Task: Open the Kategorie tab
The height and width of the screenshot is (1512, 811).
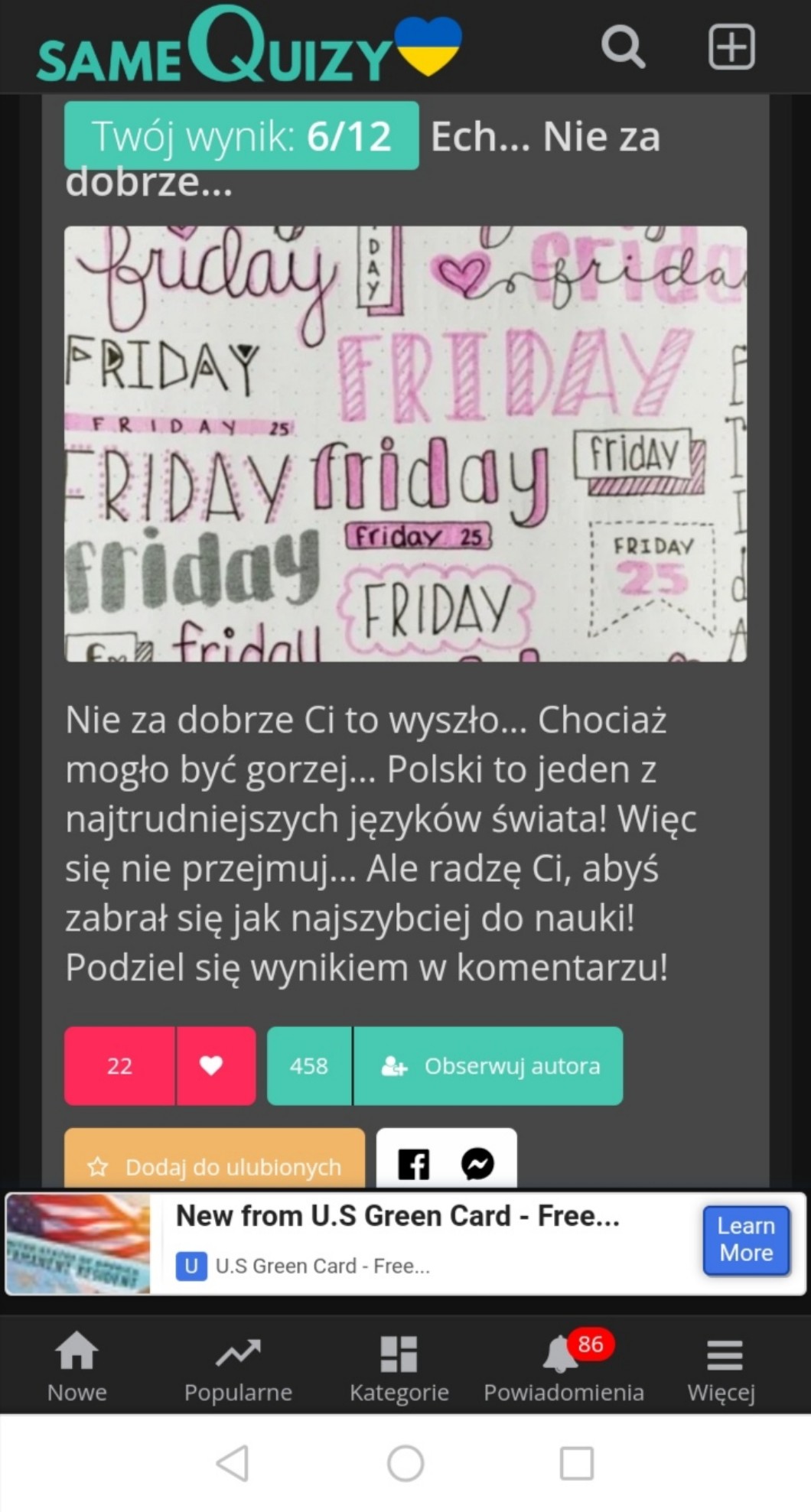Action: [x=399, y=1367]
